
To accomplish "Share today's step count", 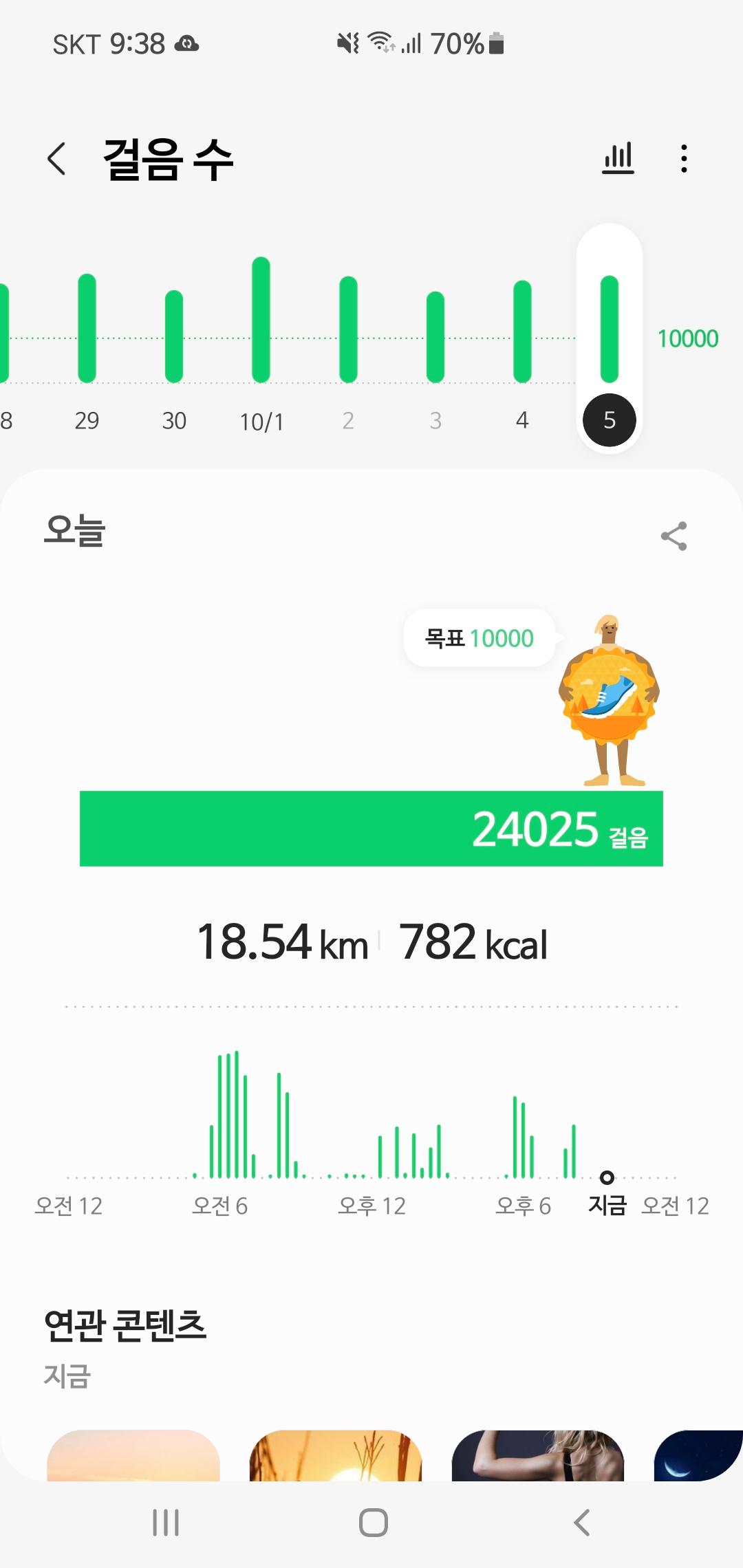I will [674, 536].
